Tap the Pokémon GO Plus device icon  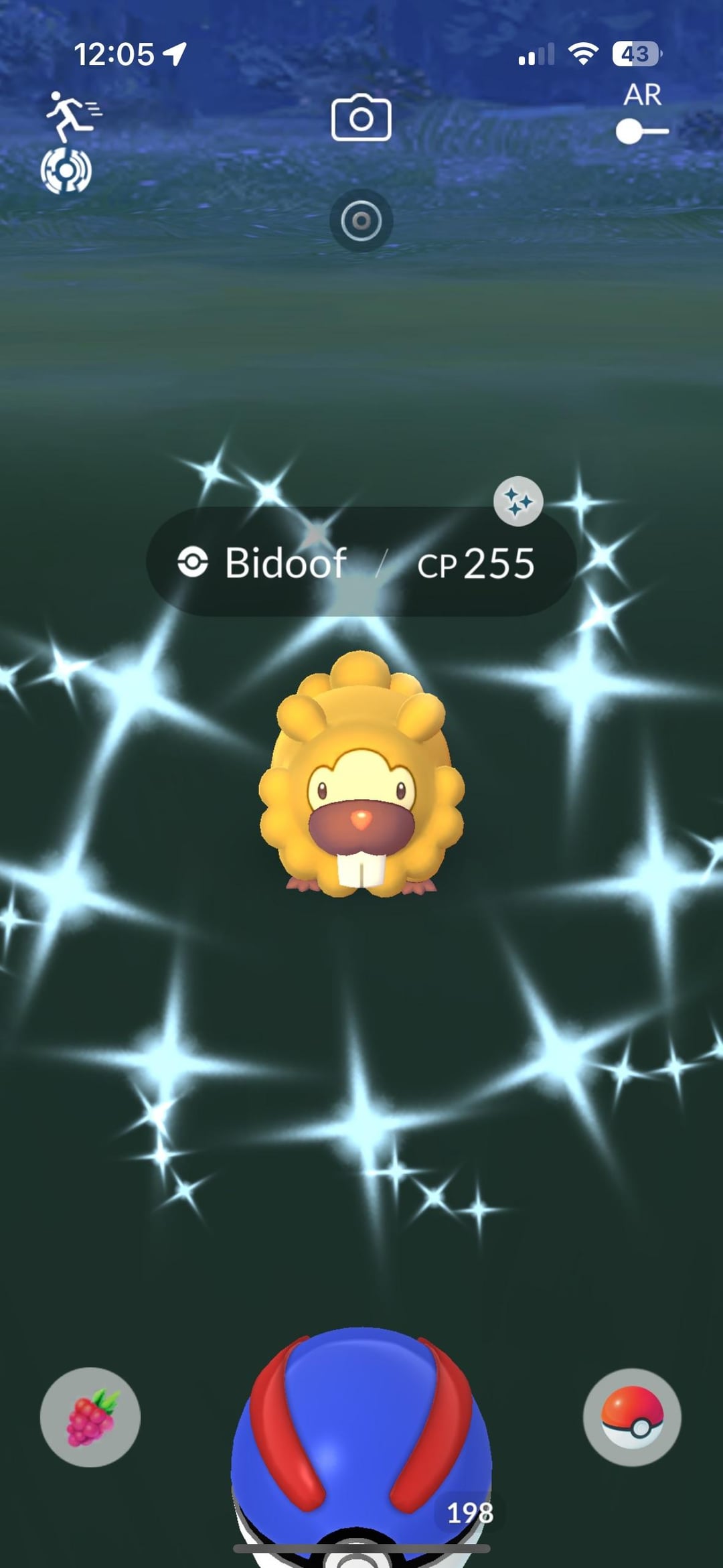click(66, 171)
